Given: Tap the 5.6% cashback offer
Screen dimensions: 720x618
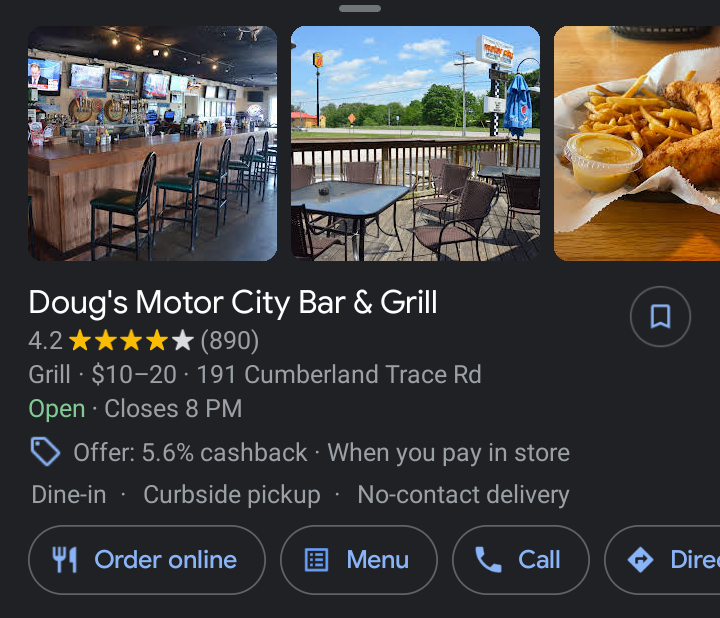Looking at the screenshot, I should (300, 453).
